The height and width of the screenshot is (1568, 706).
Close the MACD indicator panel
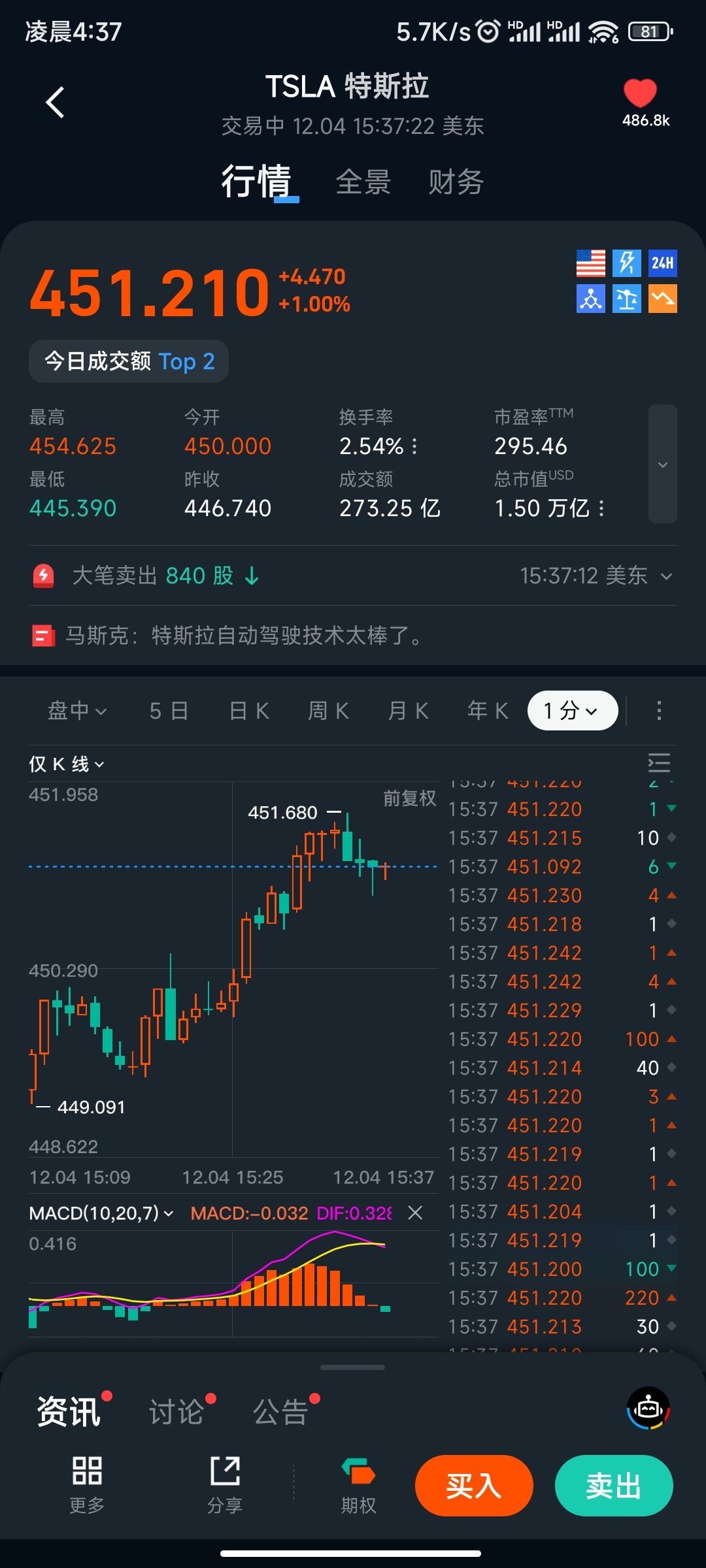pyautogui.click(x=415, y=1213)
